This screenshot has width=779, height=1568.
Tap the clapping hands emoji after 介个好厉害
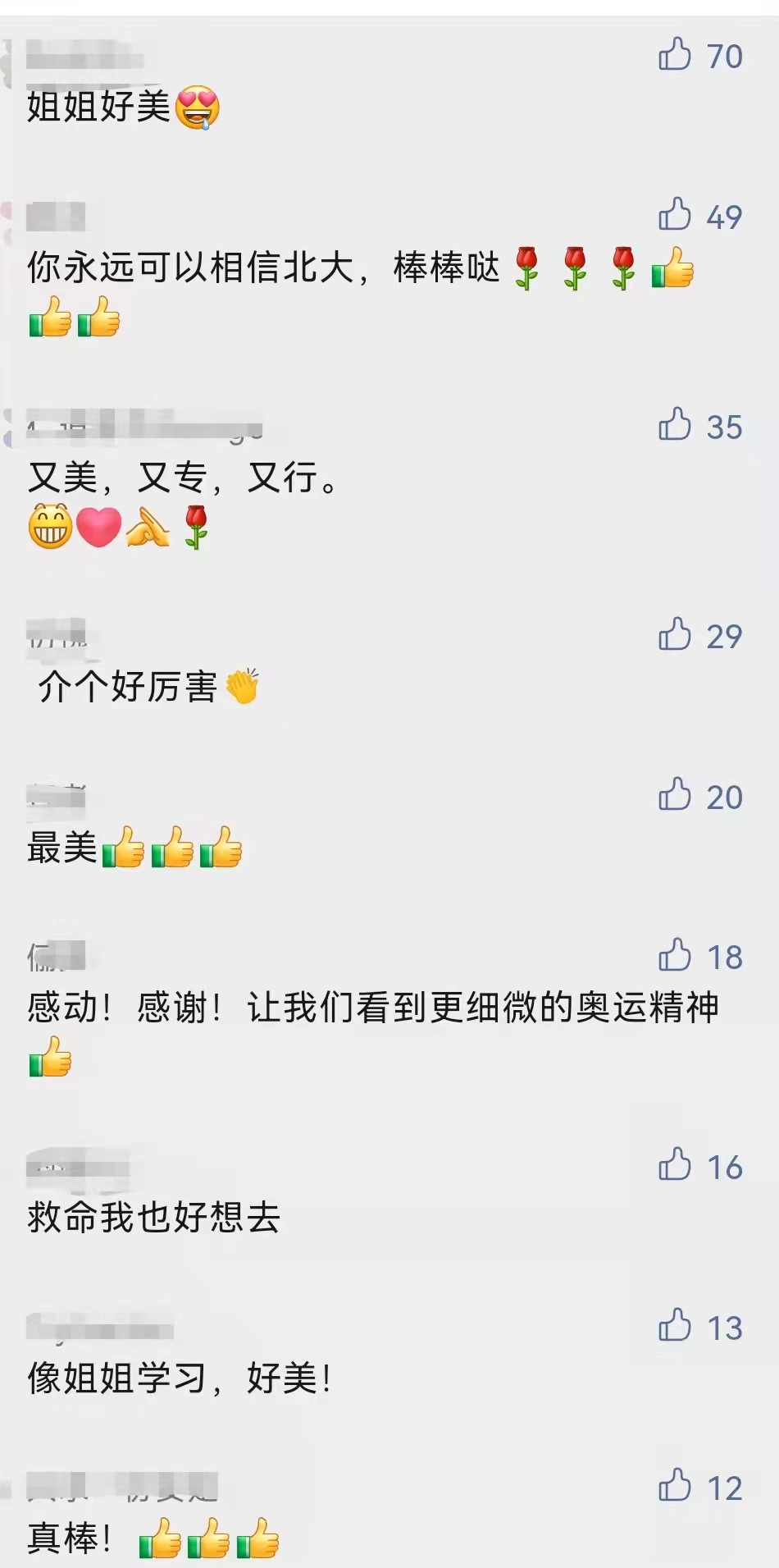pos(244,689)
